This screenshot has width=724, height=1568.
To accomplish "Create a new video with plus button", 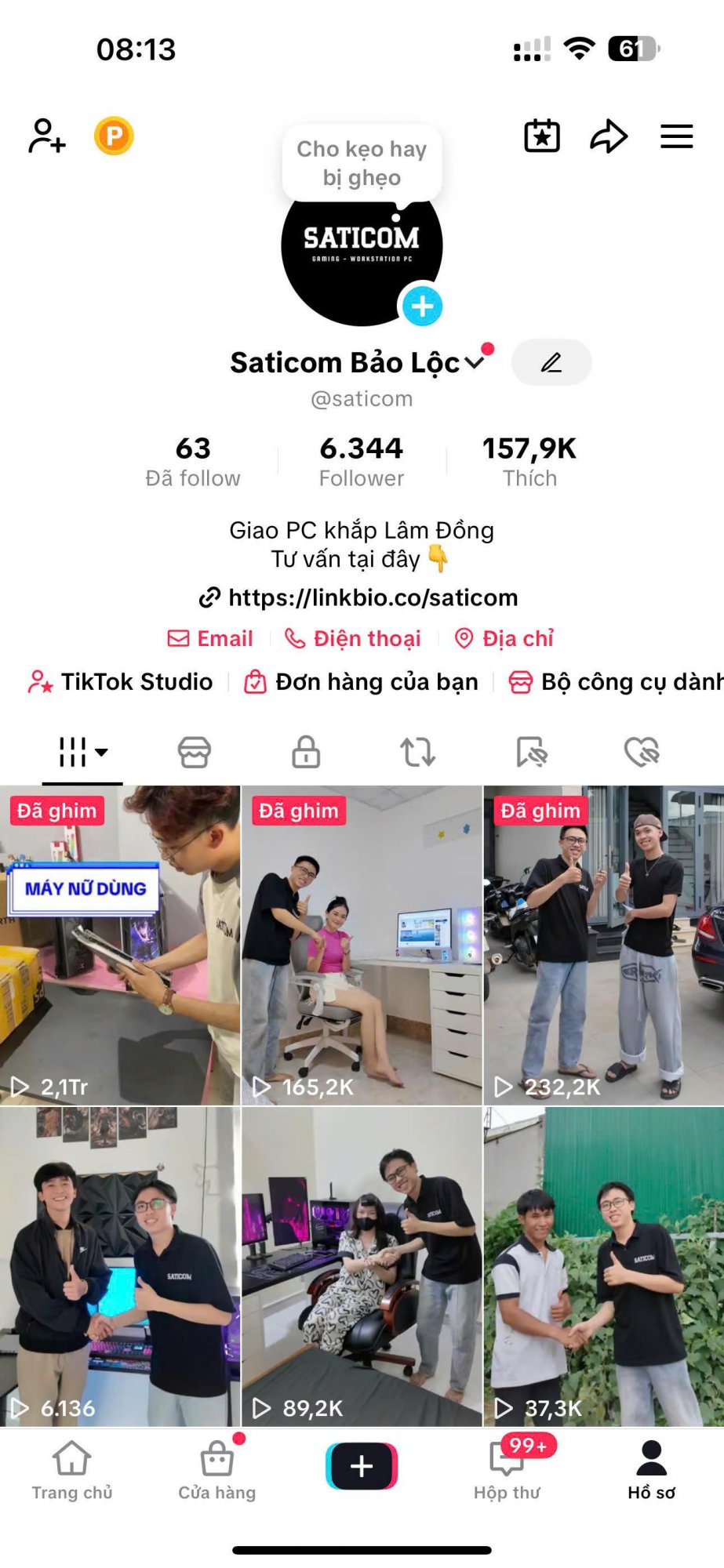I will point(362,1466).
